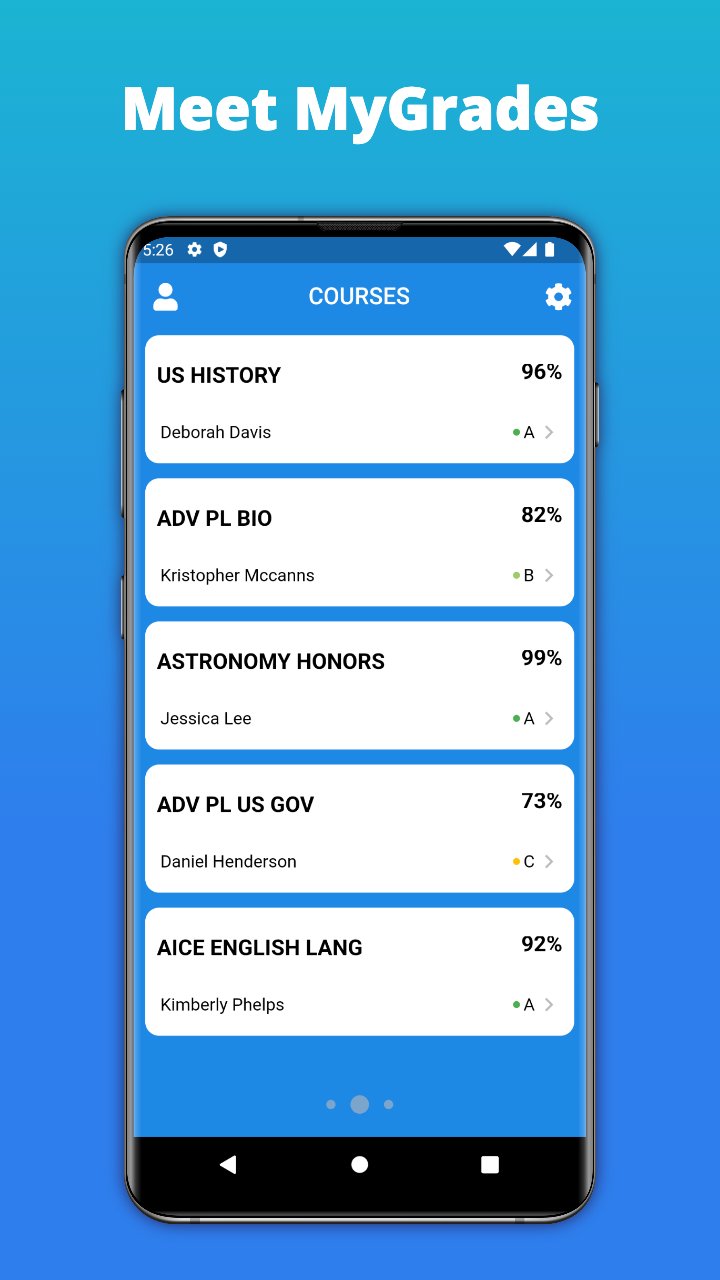Tap the yellow grade dot for ADV PL US GOV
720x1280 pixels.
click(514, 860)
